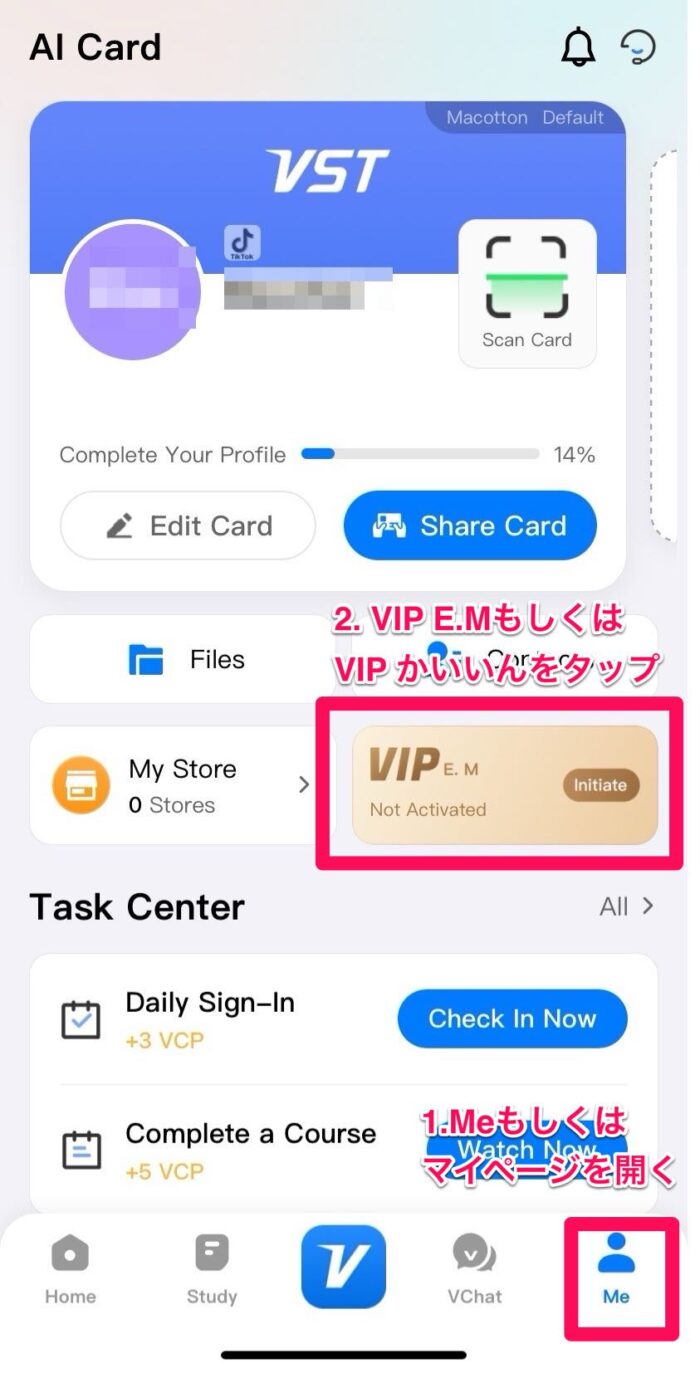Tap the Scan Card button
This screenshot has width=700, height=1373.
click(527, 293)
